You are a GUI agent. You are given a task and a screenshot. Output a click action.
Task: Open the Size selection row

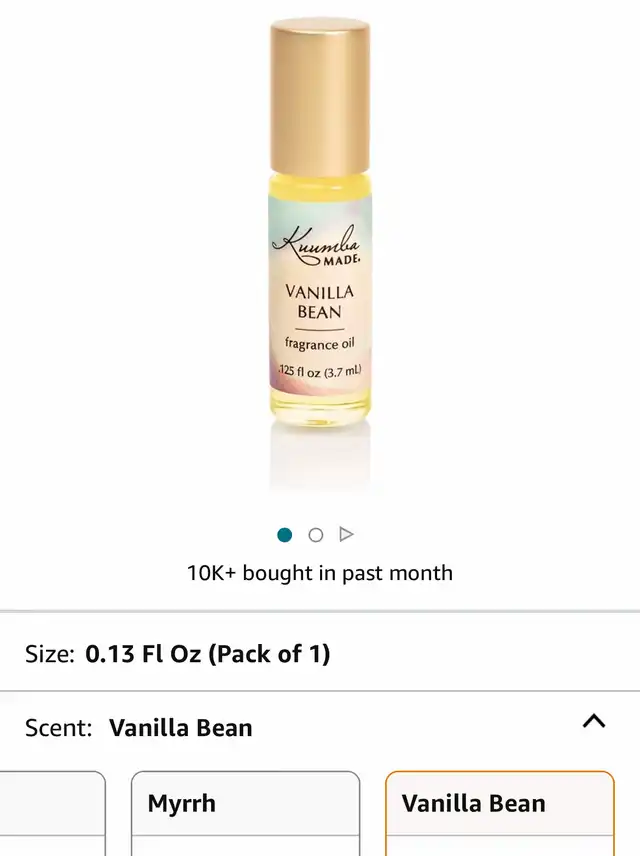click(320, 654)
